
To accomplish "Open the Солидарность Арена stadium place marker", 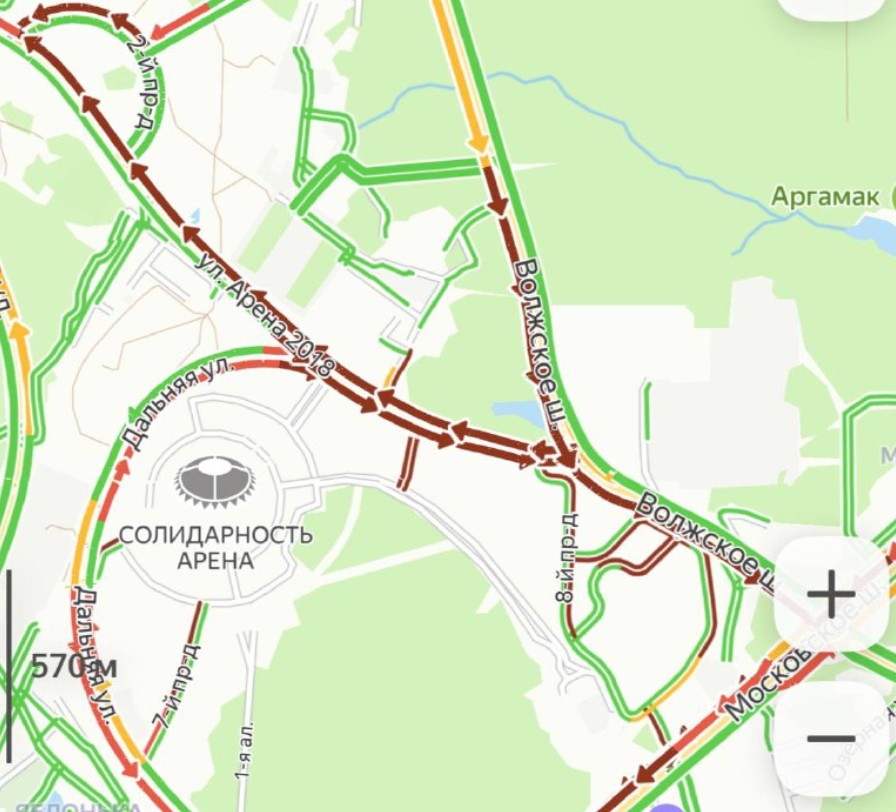I will pyautogui.click(x=215, y=483).
